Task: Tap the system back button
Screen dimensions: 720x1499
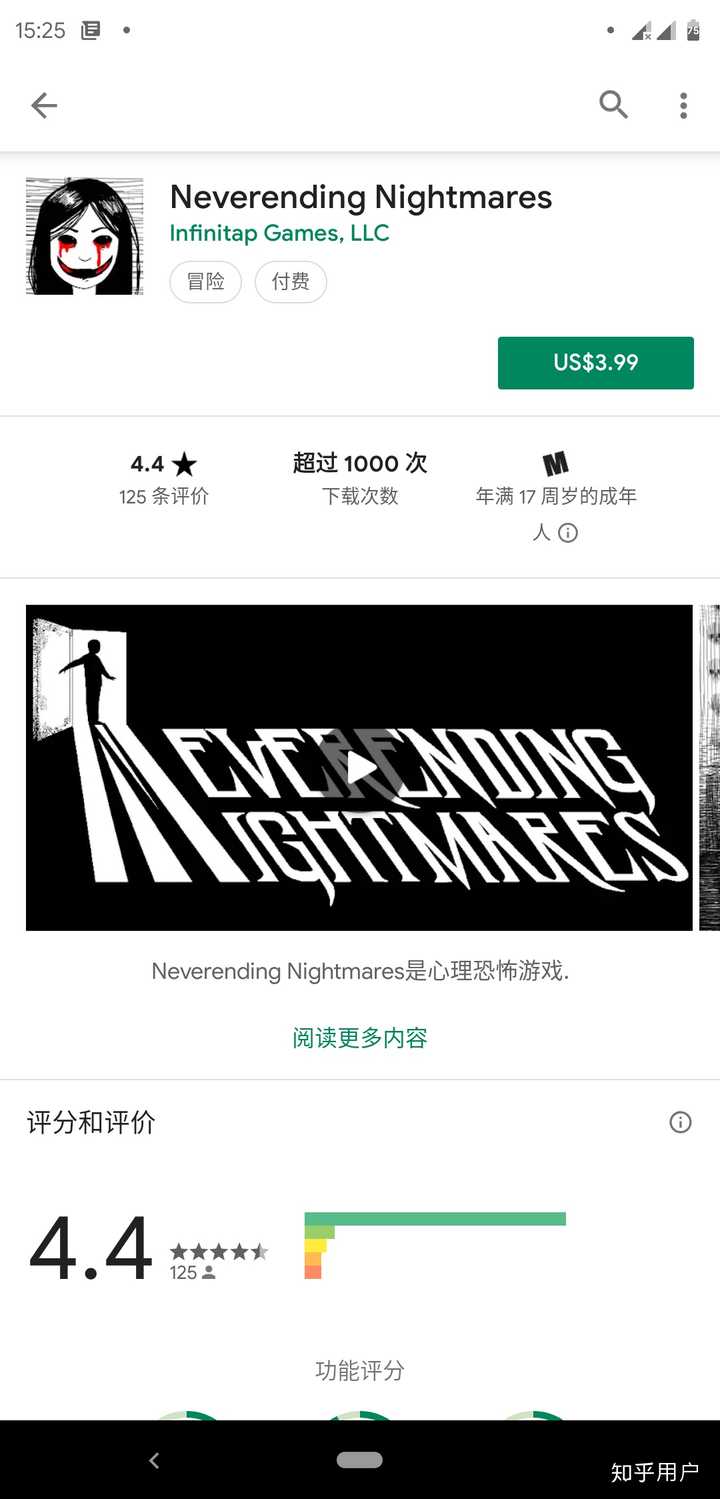Action: click(154, 1460)
